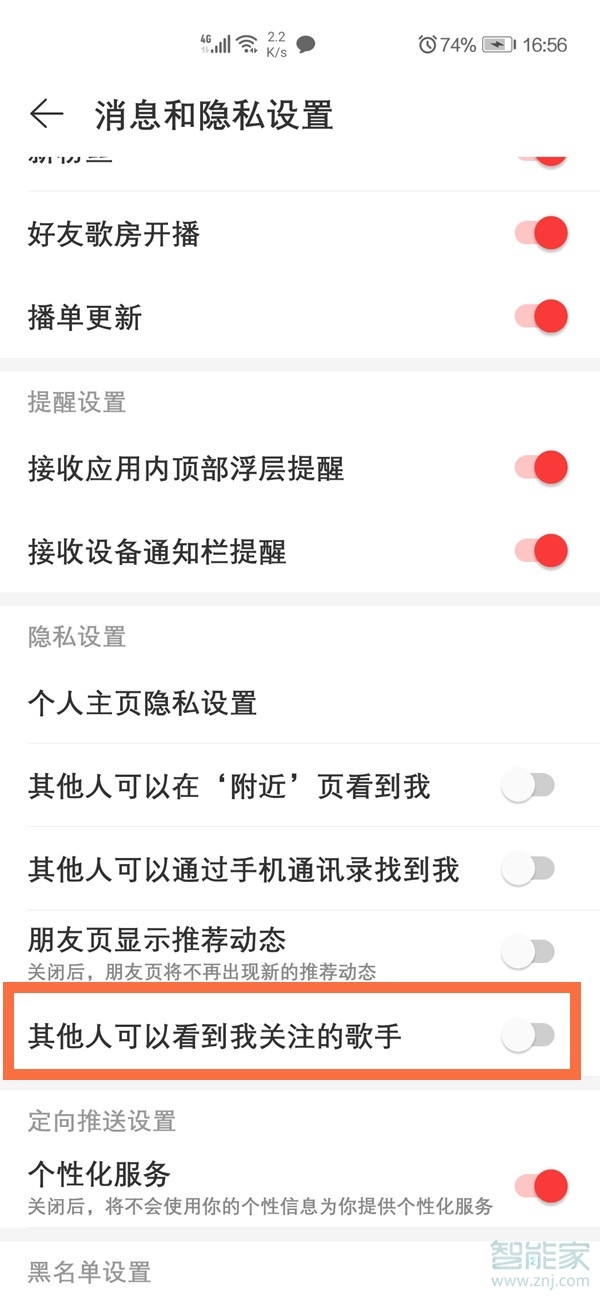Turn off 好友歌房开播 notifications
The width and height of the screenshot is (600, 1300).
click(541, 234)
